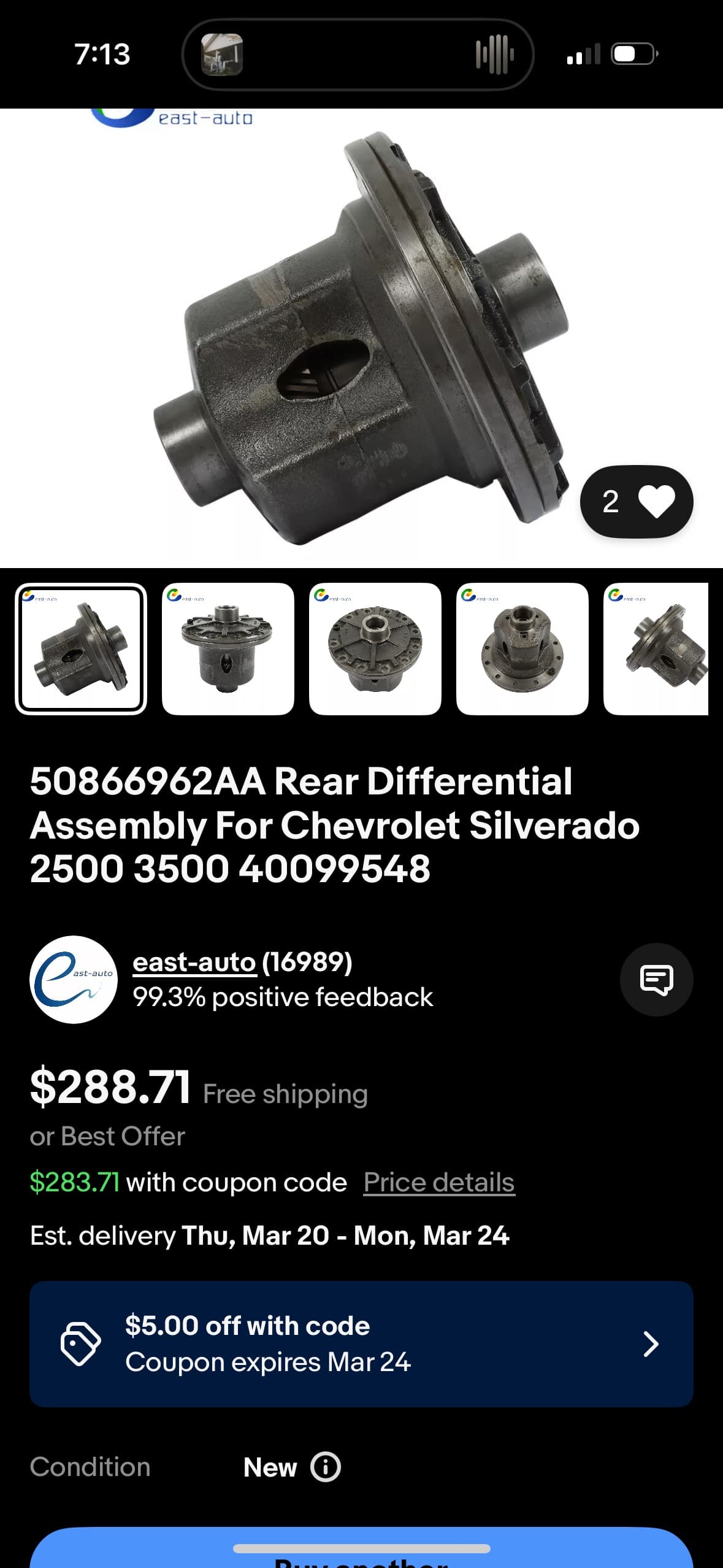This screenshot has width=723, height=1568.
Task: Open the $5.00 off coupon banner
Action: click(x=361, y=1343)
